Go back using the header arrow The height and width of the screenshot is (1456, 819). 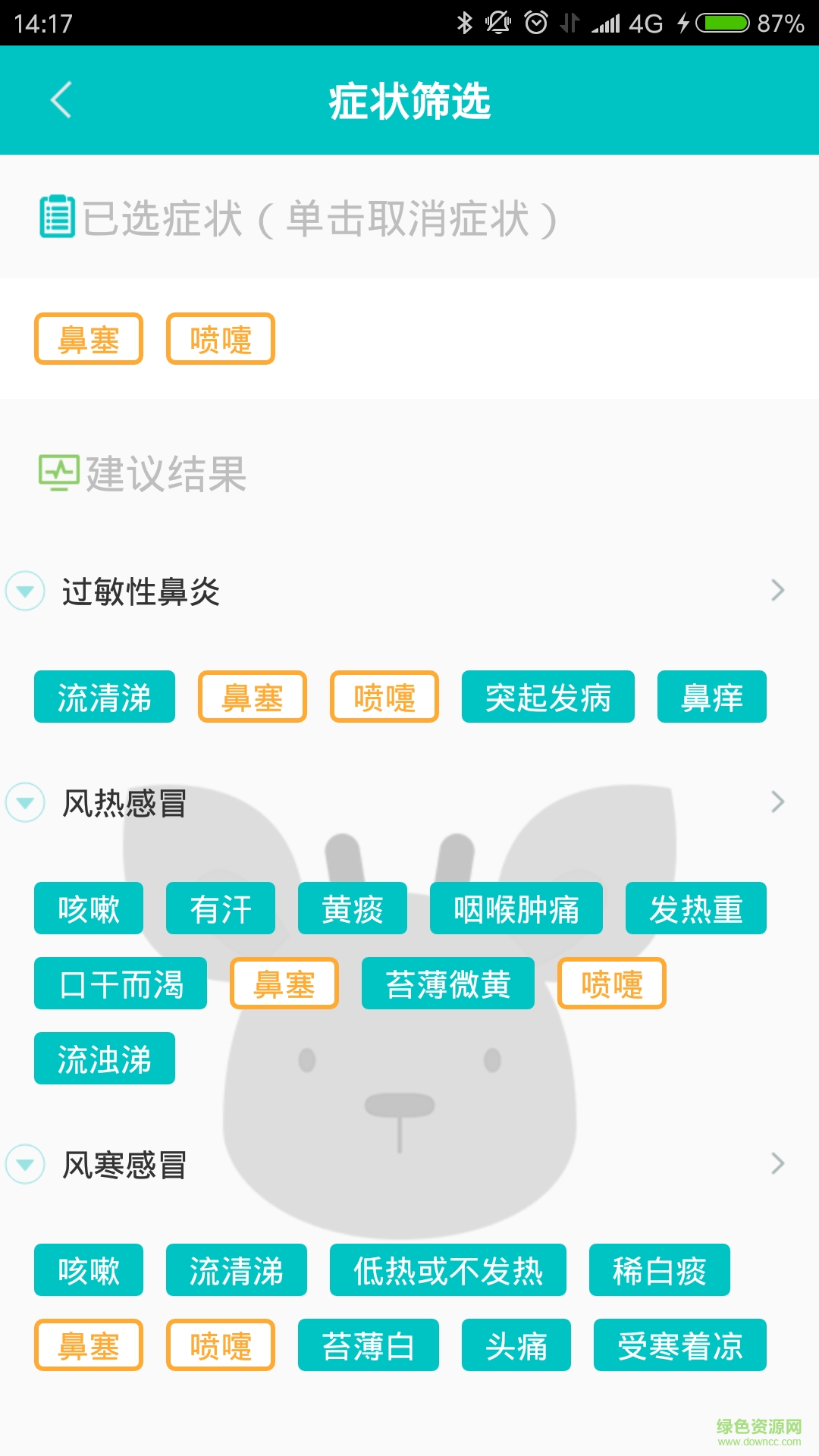tap(61, 100)
